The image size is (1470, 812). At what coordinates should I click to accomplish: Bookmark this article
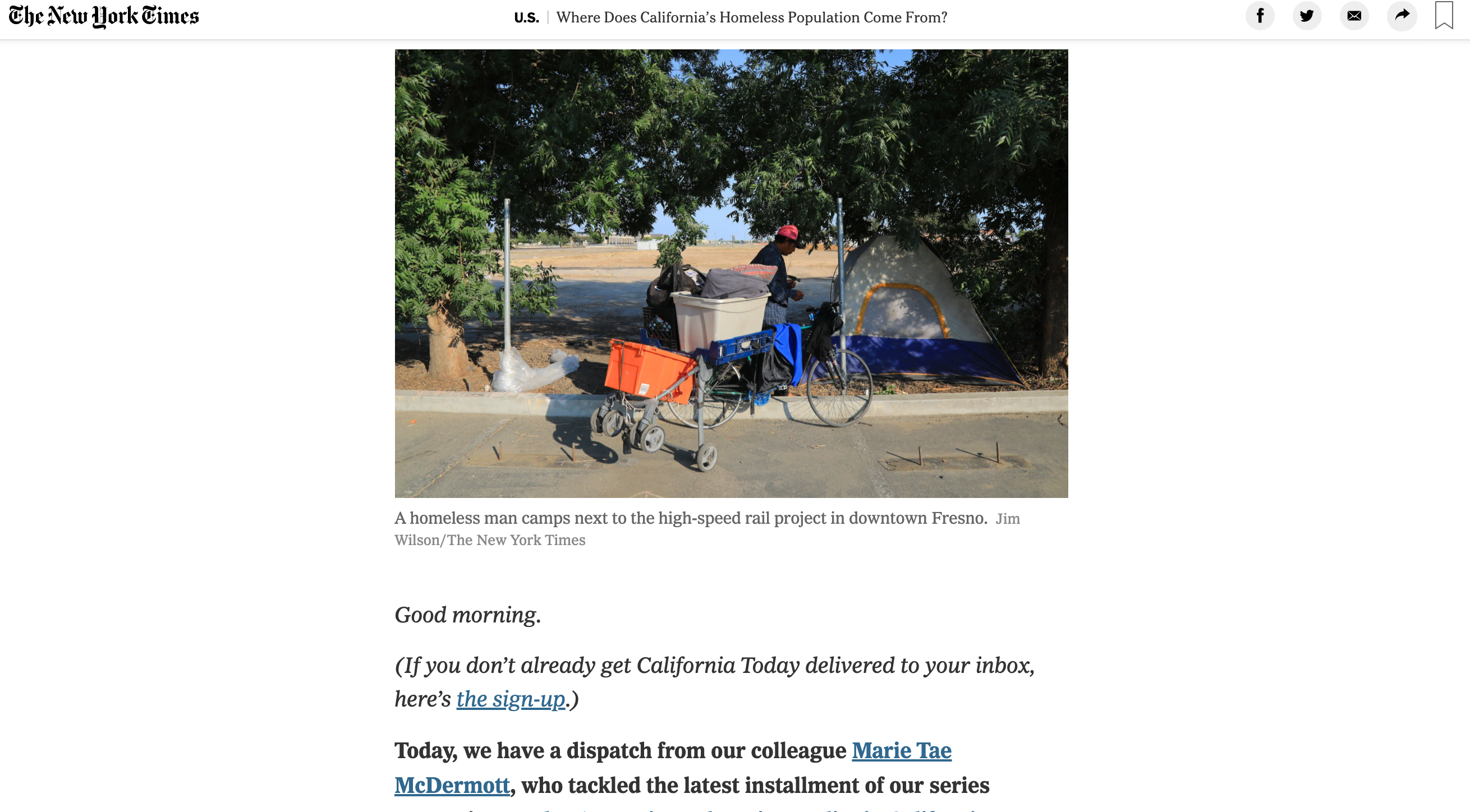coord(1444,15)
